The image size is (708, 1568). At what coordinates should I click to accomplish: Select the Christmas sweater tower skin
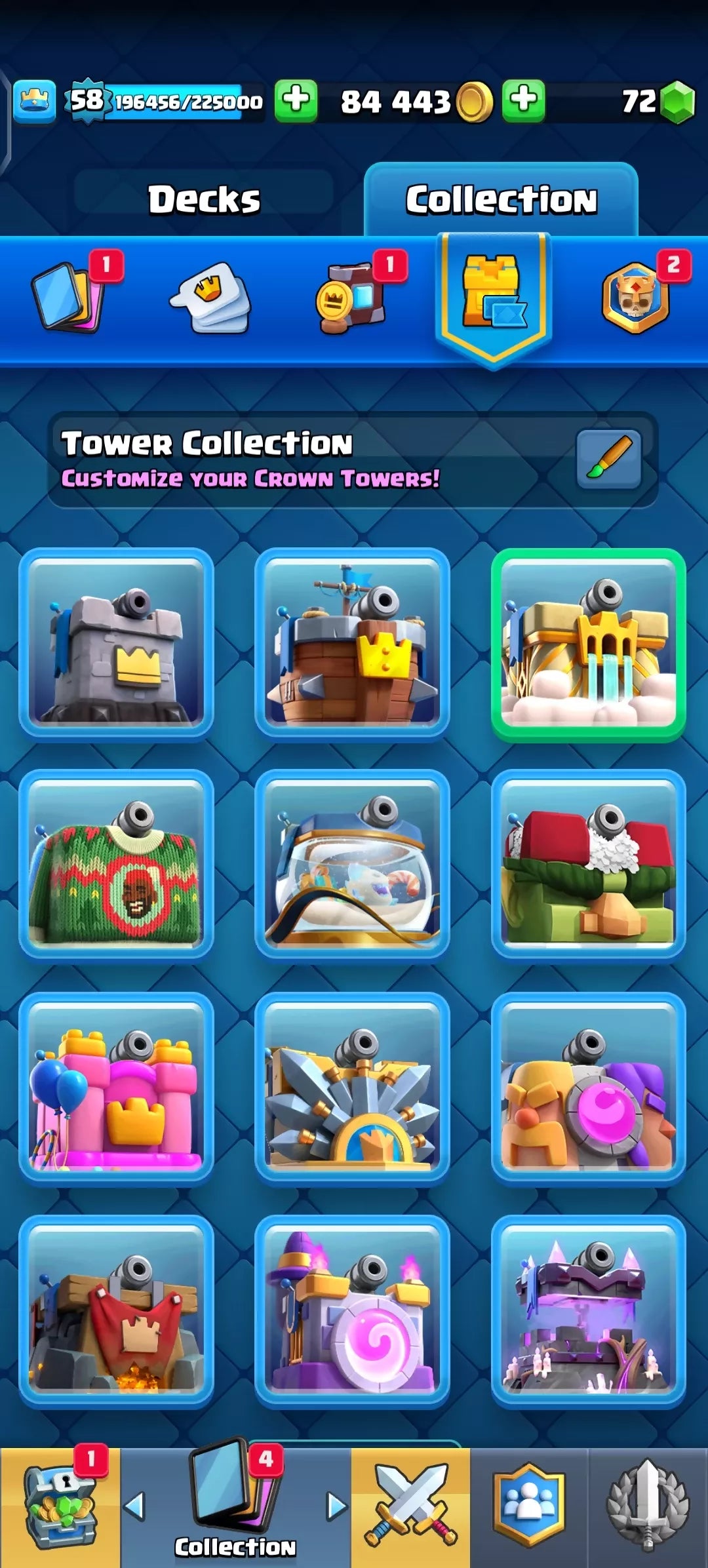[x=117, y=864]
